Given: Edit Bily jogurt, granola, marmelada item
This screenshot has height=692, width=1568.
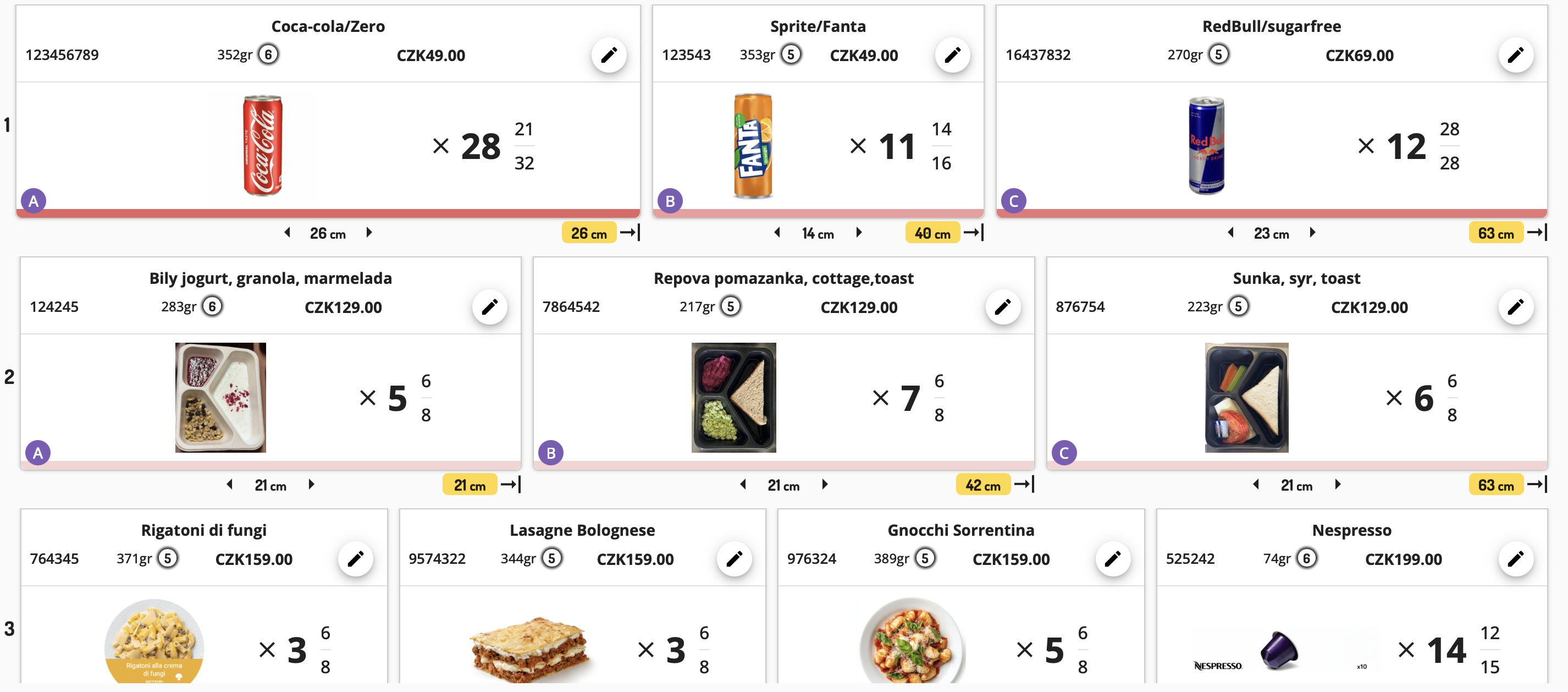Looking at the screenshot, I should (x=489, y=307).
